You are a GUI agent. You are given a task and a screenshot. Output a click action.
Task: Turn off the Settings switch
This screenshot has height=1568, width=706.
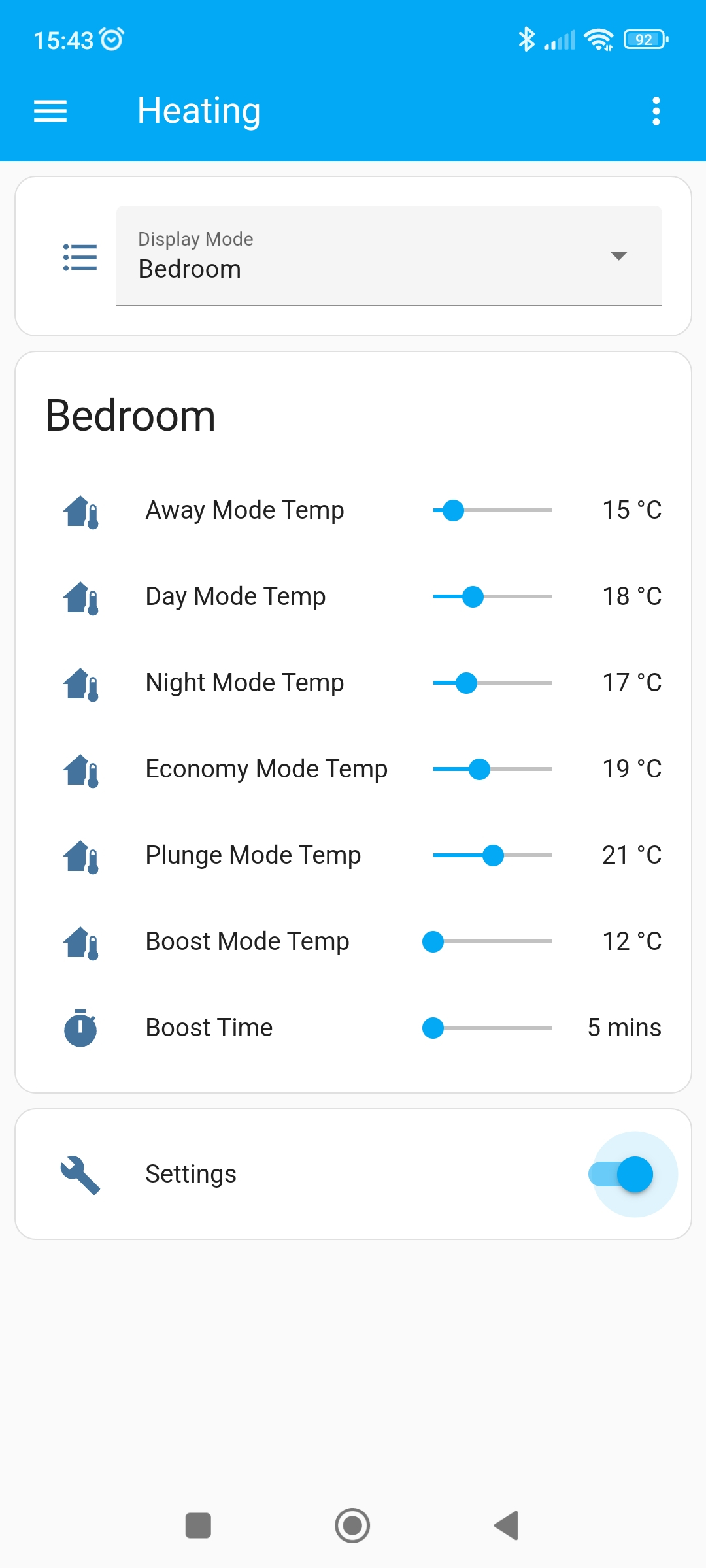coord(621,1174)
